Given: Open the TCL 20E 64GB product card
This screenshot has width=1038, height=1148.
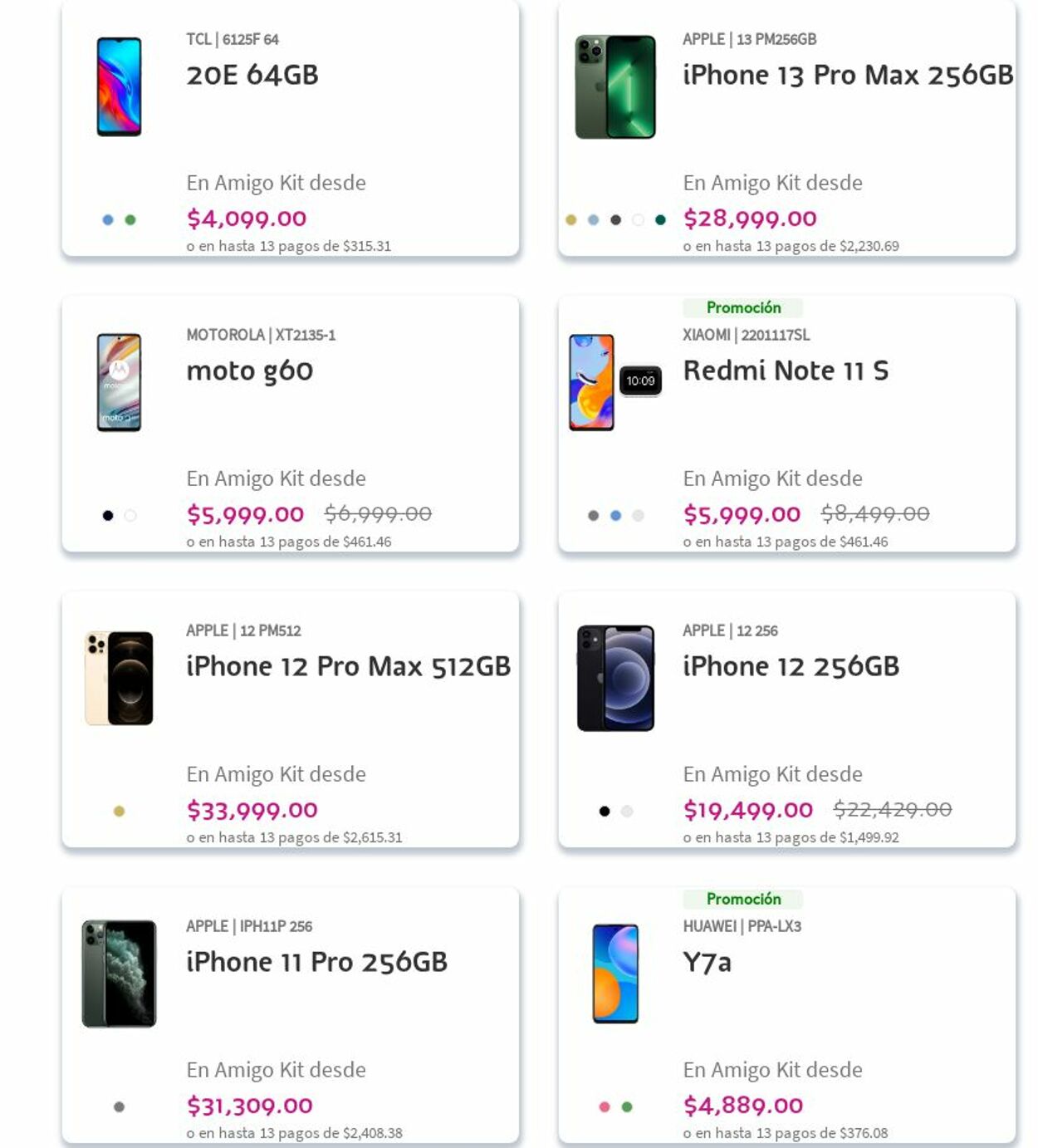Looking at the screenshot, I should (x=252, y=75).
